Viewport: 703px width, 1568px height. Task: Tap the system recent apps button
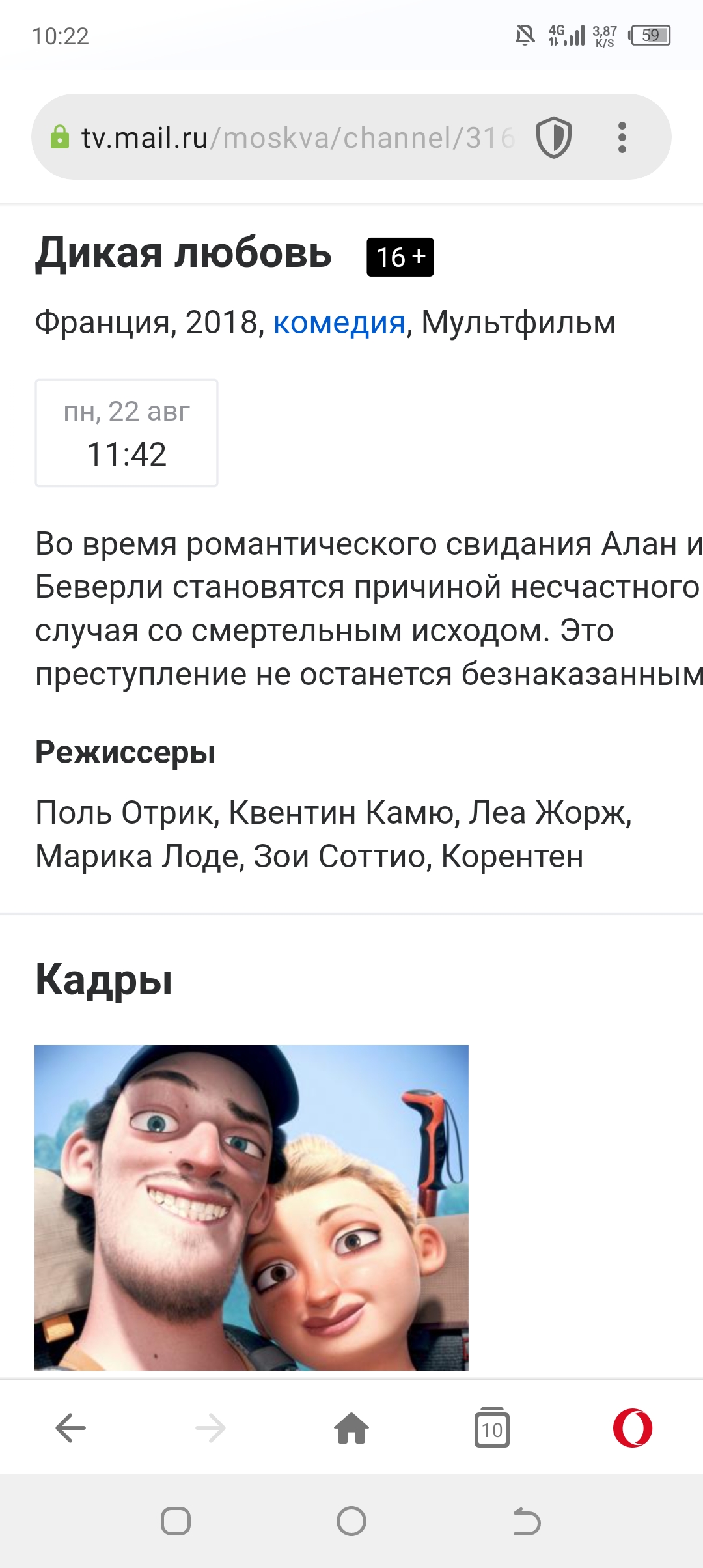pyautogui.click(x=176, y=1522)
